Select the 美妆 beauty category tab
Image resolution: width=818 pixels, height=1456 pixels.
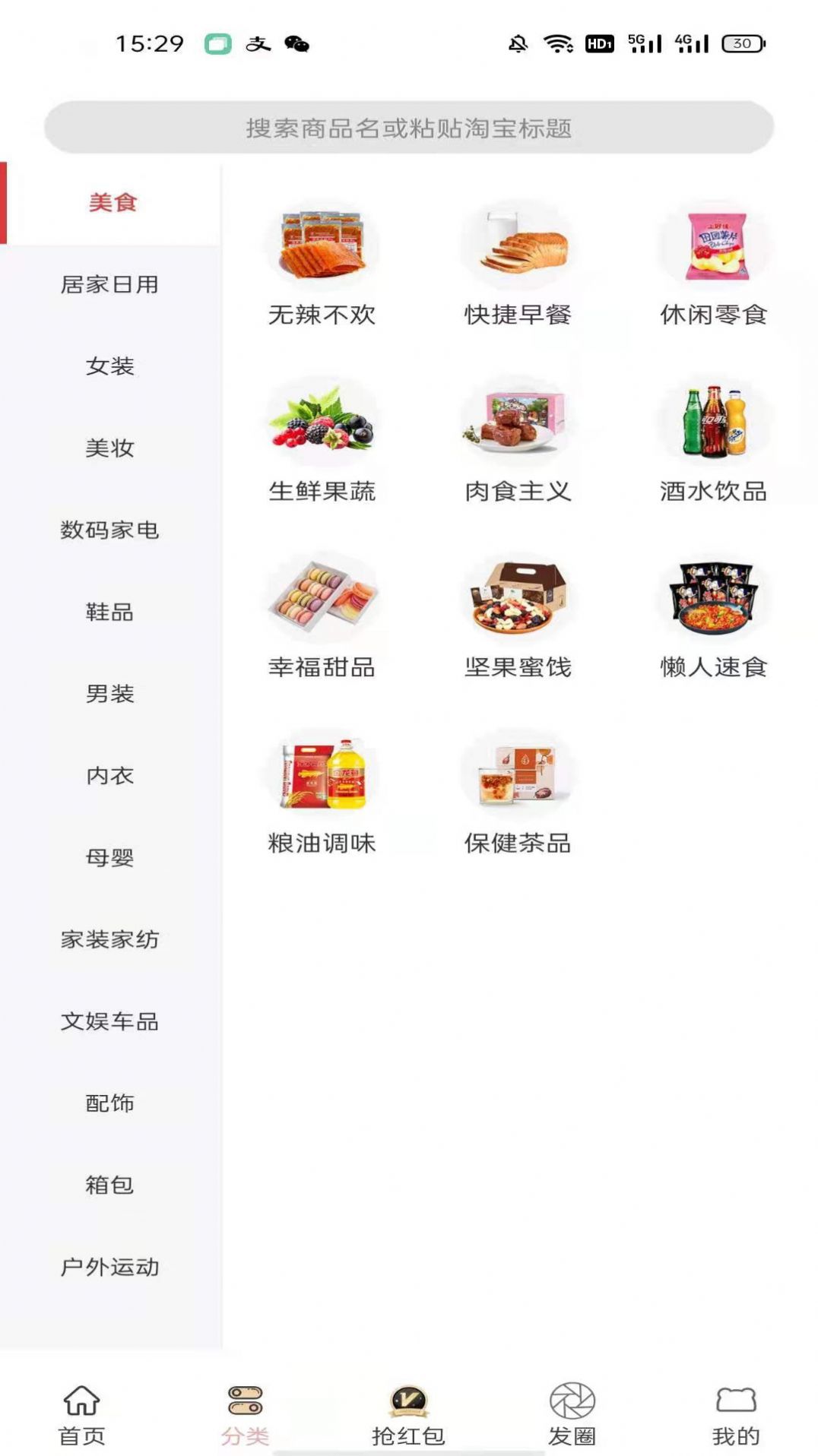tap(111, 449)
